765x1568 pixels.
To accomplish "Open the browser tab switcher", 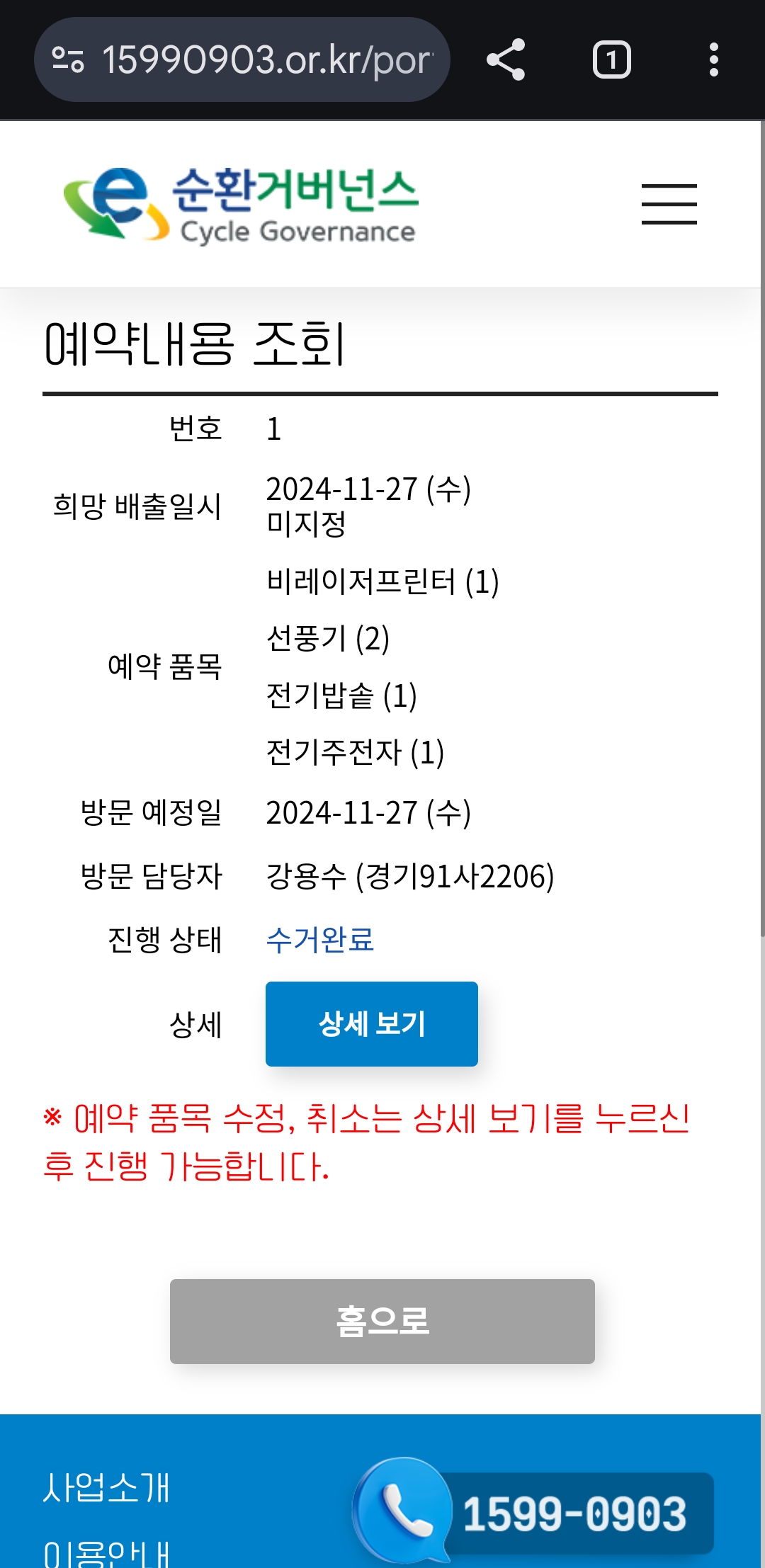I will [x=611, y=59].
